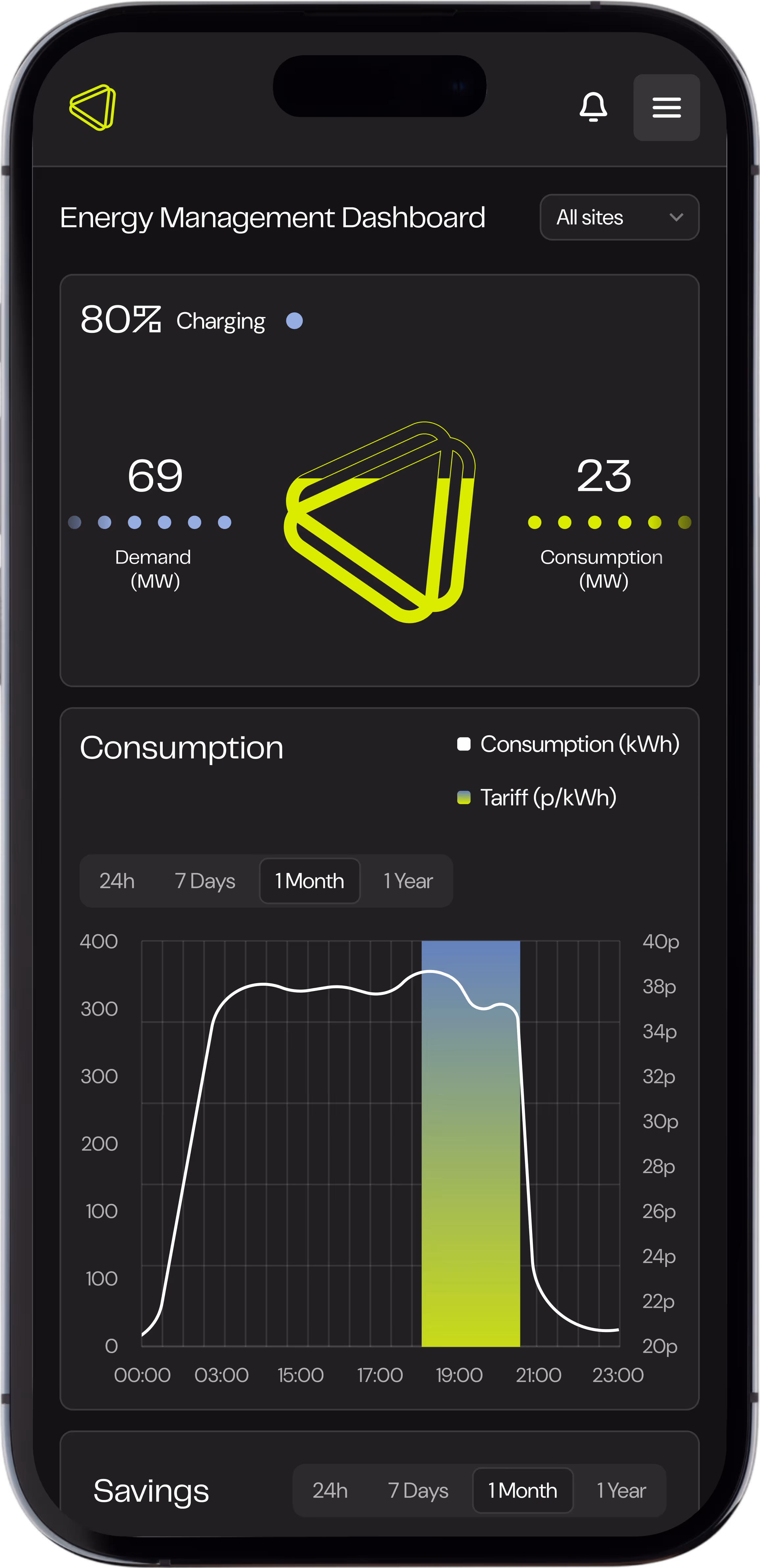Image resolution: width=760 pixels, height=1568 pixels.
Task: Show 1 Year in Consumption chart
Action: point(408,881)
